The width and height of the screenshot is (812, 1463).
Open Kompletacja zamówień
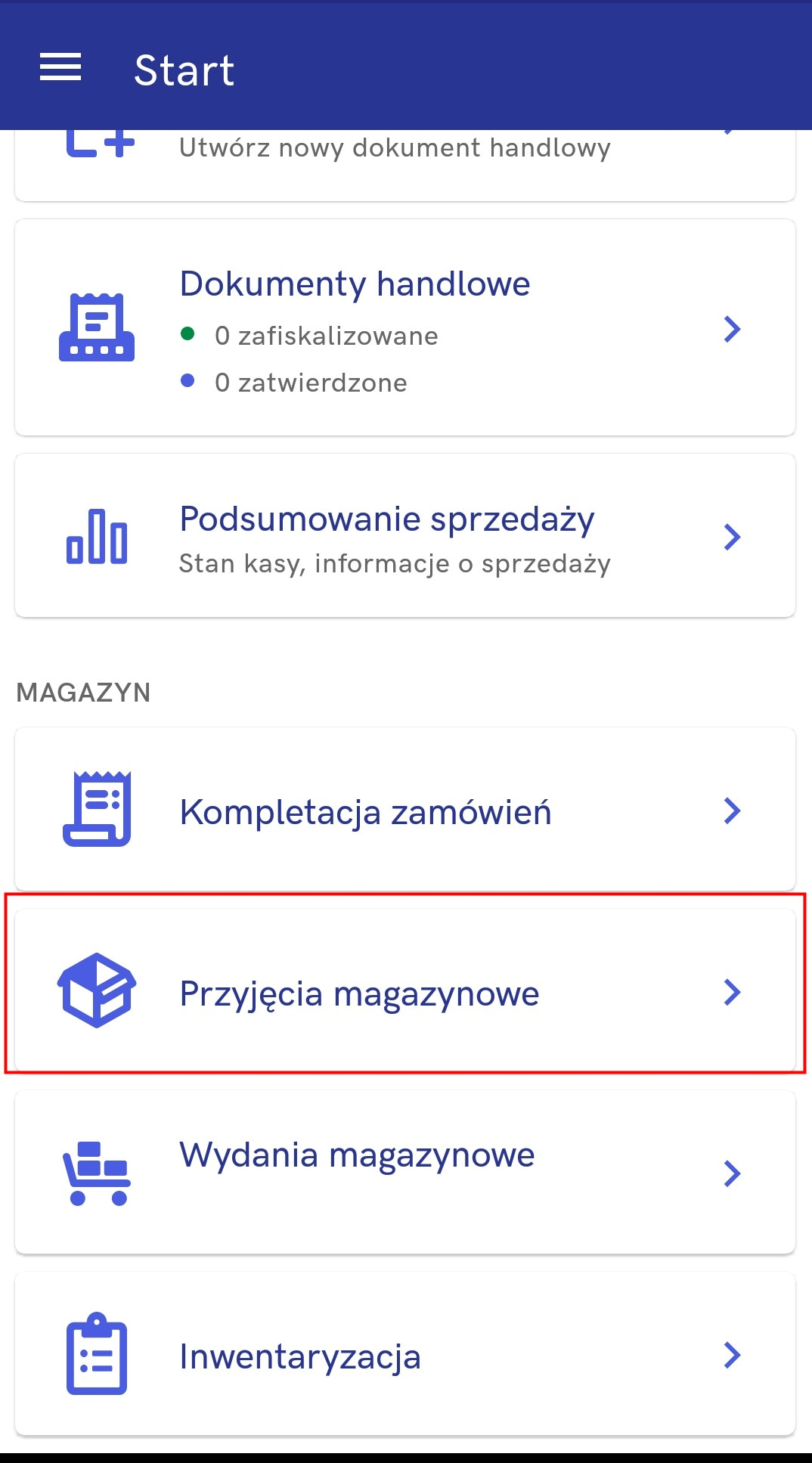[405, 810]
